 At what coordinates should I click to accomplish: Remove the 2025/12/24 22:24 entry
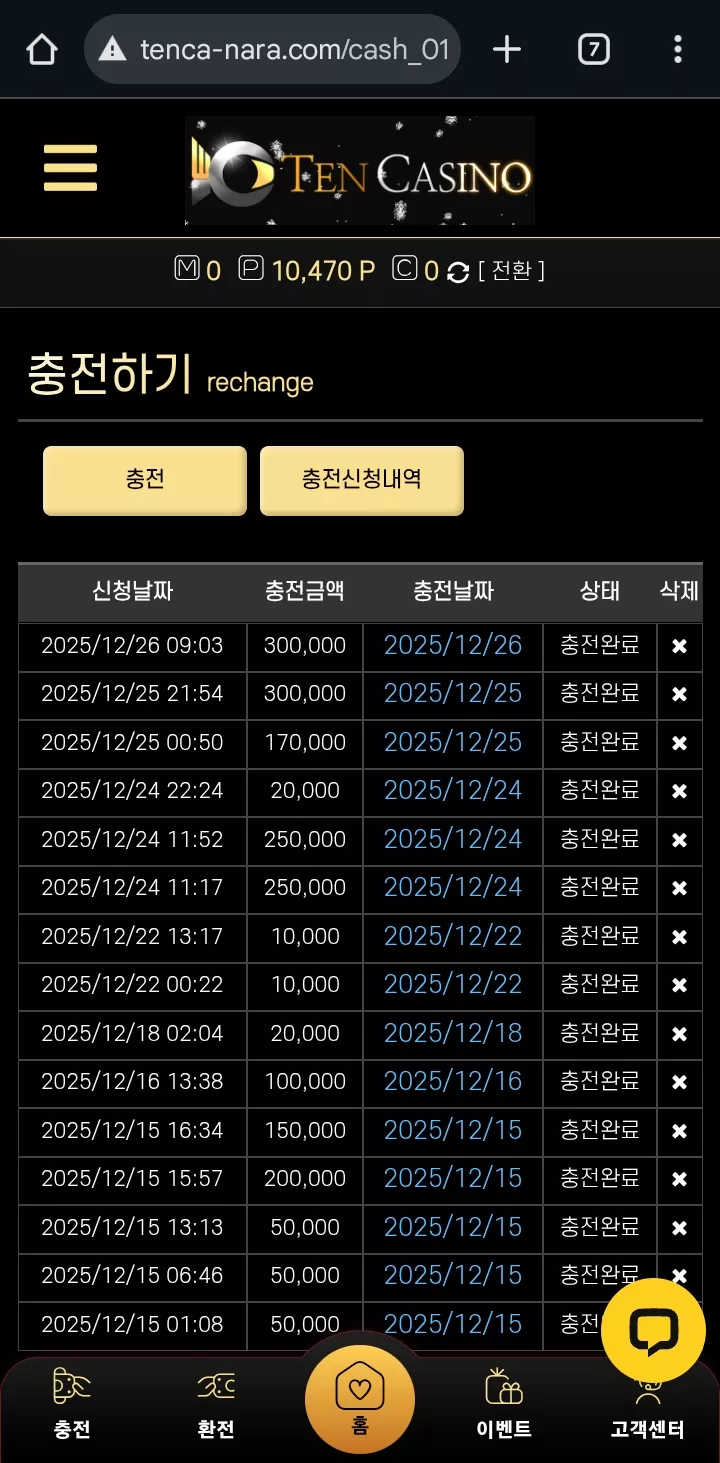point(679,792)
